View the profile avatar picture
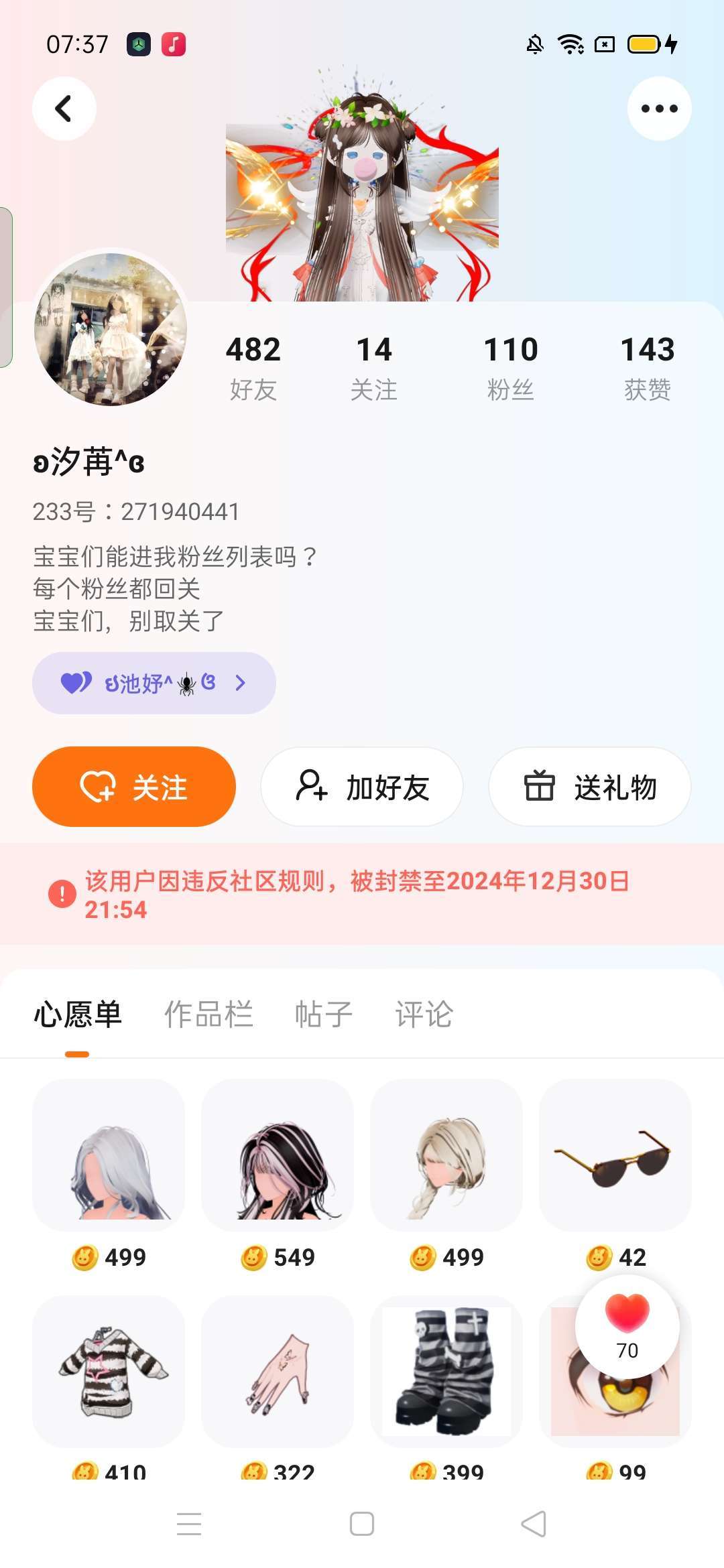This screenshot has width=724, height=1568. [x=111, y=328]
